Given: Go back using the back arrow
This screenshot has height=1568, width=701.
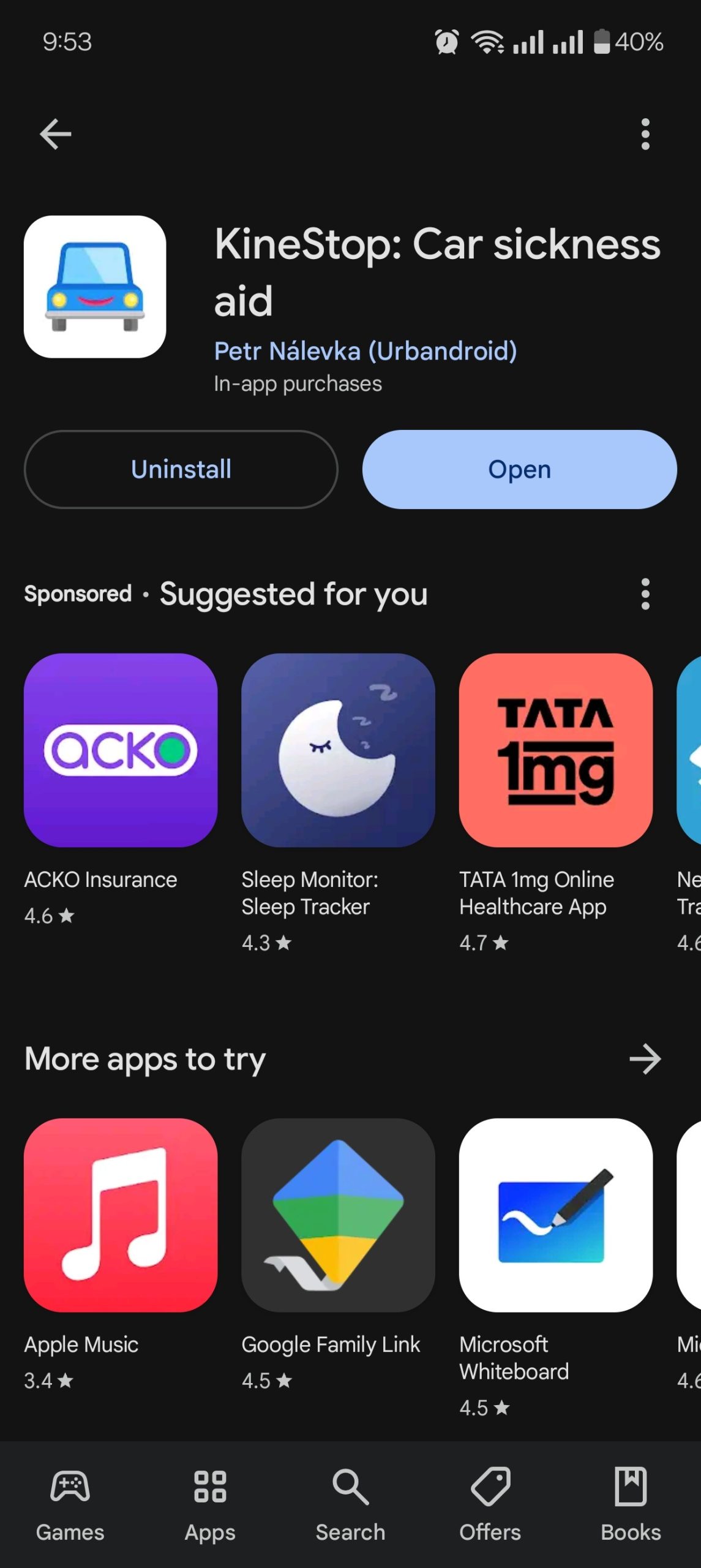Looking at the screenshot, I should point(54,133).
